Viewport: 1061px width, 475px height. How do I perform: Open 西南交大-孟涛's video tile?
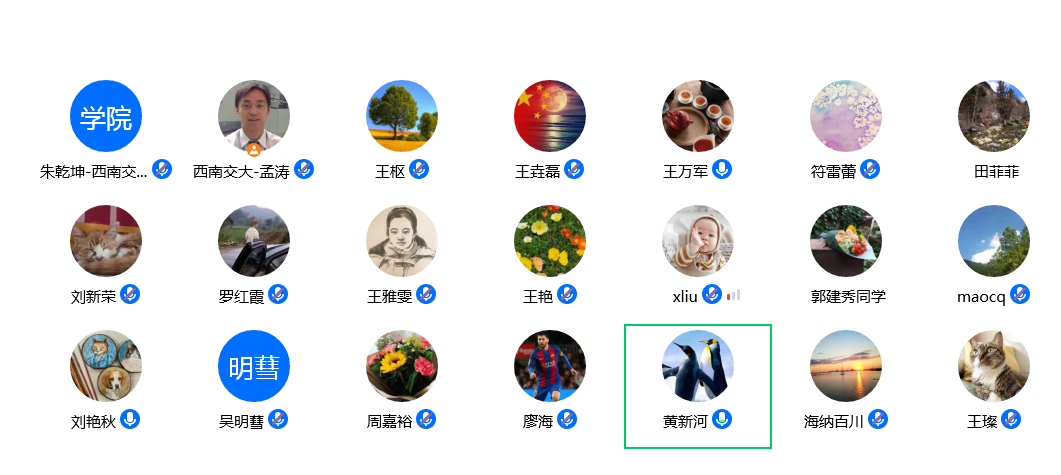tap(254, 116)
